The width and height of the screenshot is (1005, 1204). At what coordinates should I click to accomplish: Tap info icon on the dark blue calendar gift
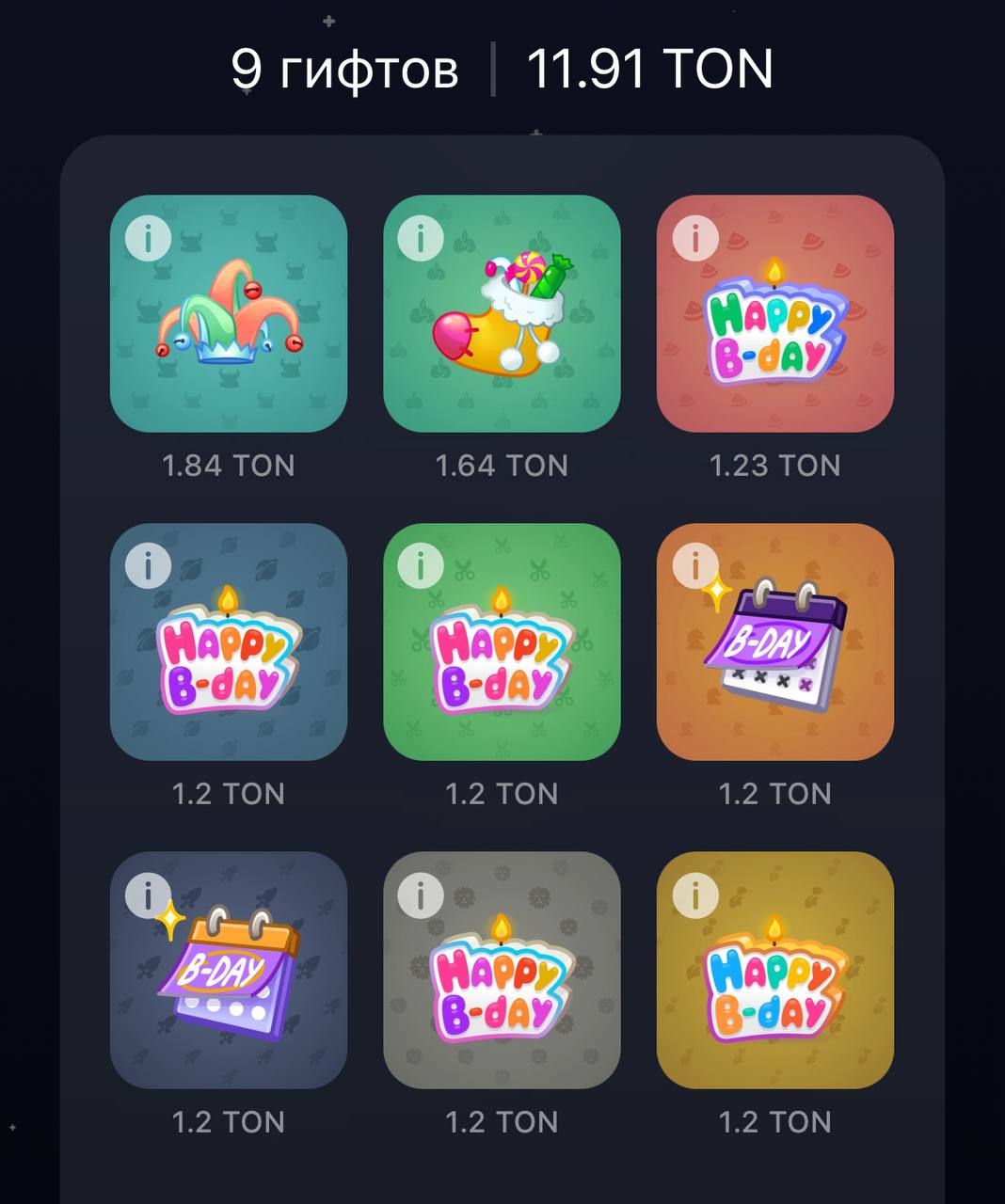(148, 895)
